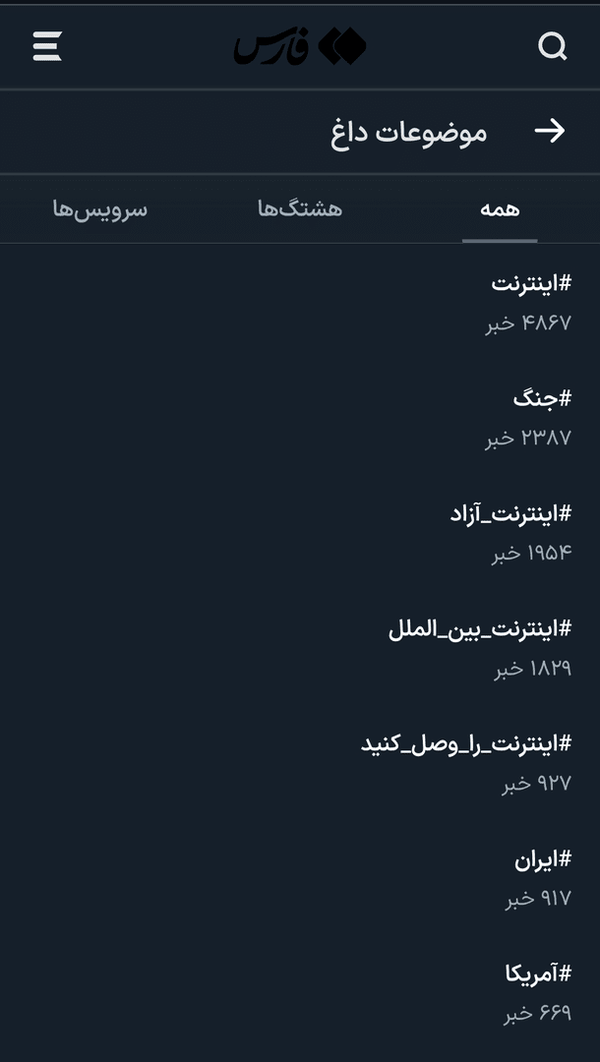Switch to the هشتگ‌ها tab
Viewport: 600px width, 1062px height.
(300, 209)
